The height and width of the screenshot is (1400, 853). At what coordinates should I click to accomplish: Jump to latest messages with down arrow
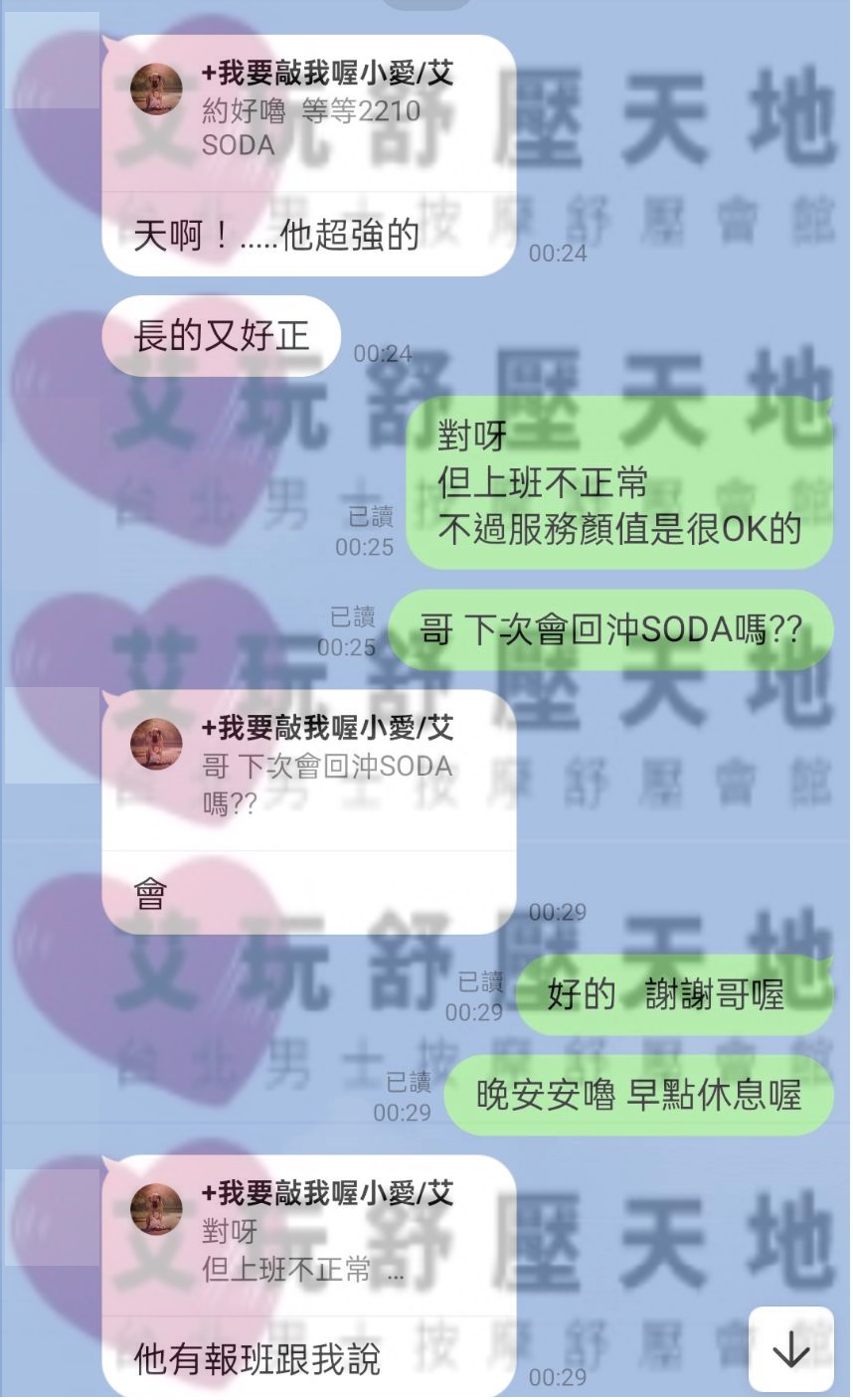coord(791,1349)
